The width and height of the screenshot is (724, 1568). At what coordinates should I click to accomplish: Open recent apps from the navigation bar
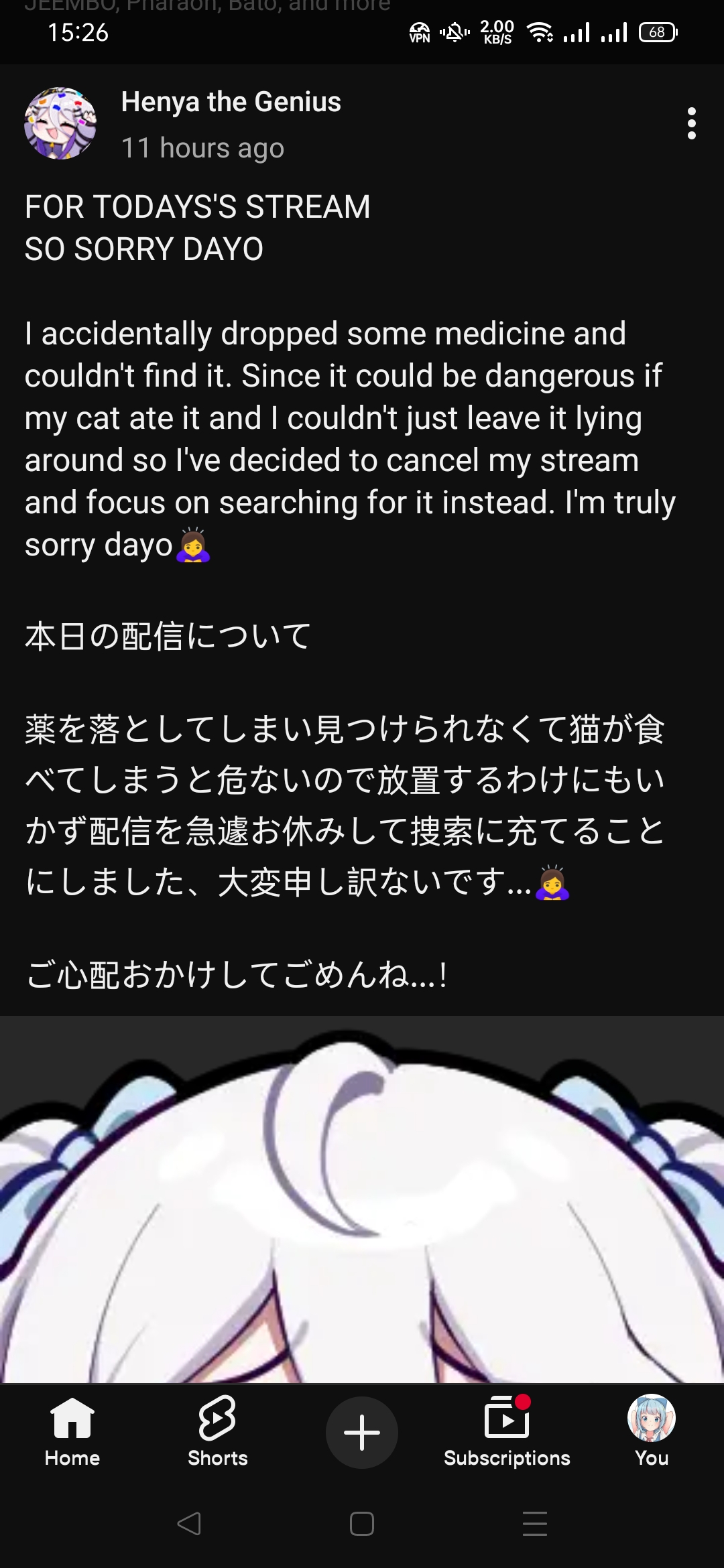[x=535, y=1524]
